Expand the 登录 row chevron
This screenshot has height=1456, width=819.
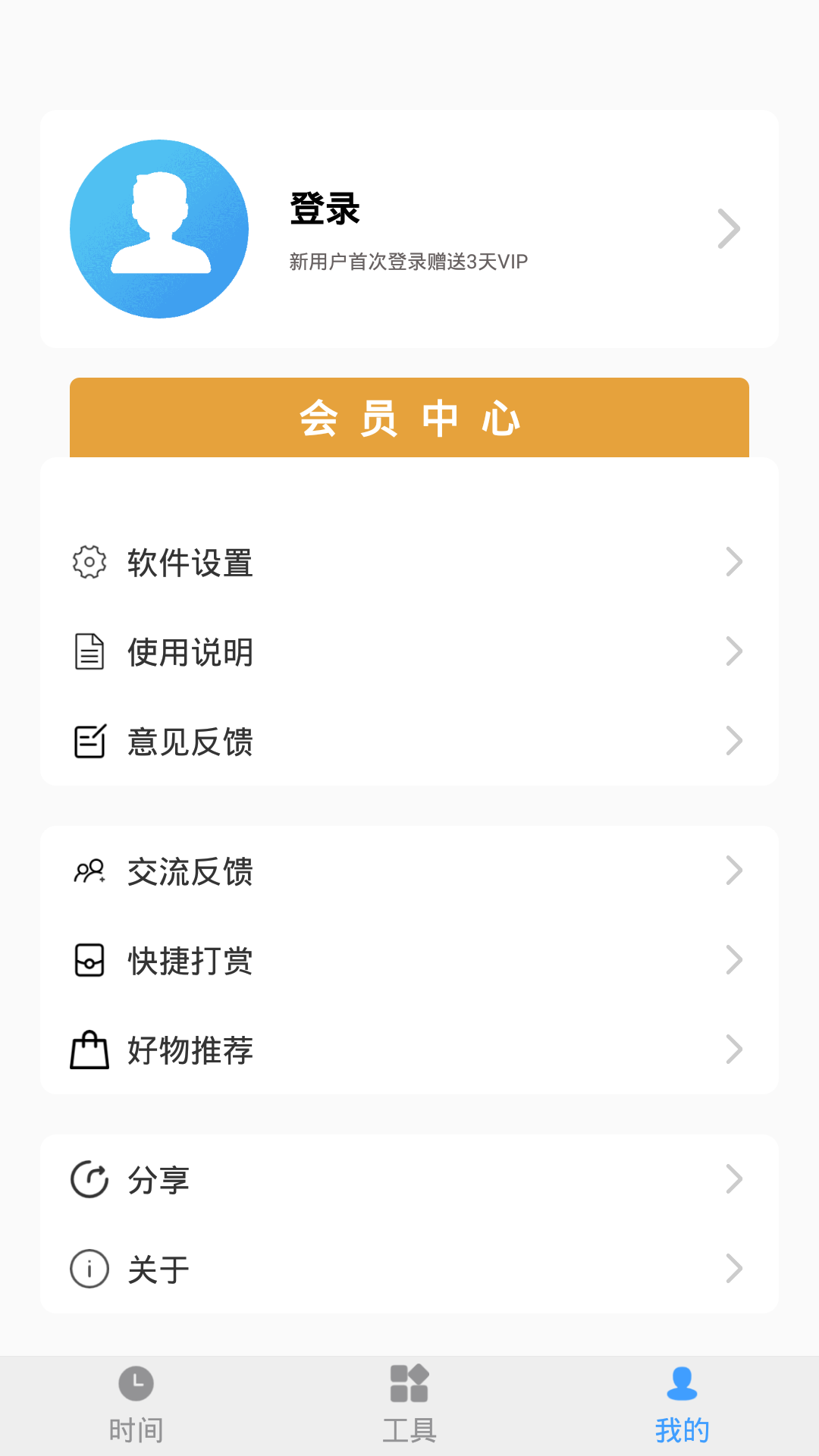(x=728, y=228)
